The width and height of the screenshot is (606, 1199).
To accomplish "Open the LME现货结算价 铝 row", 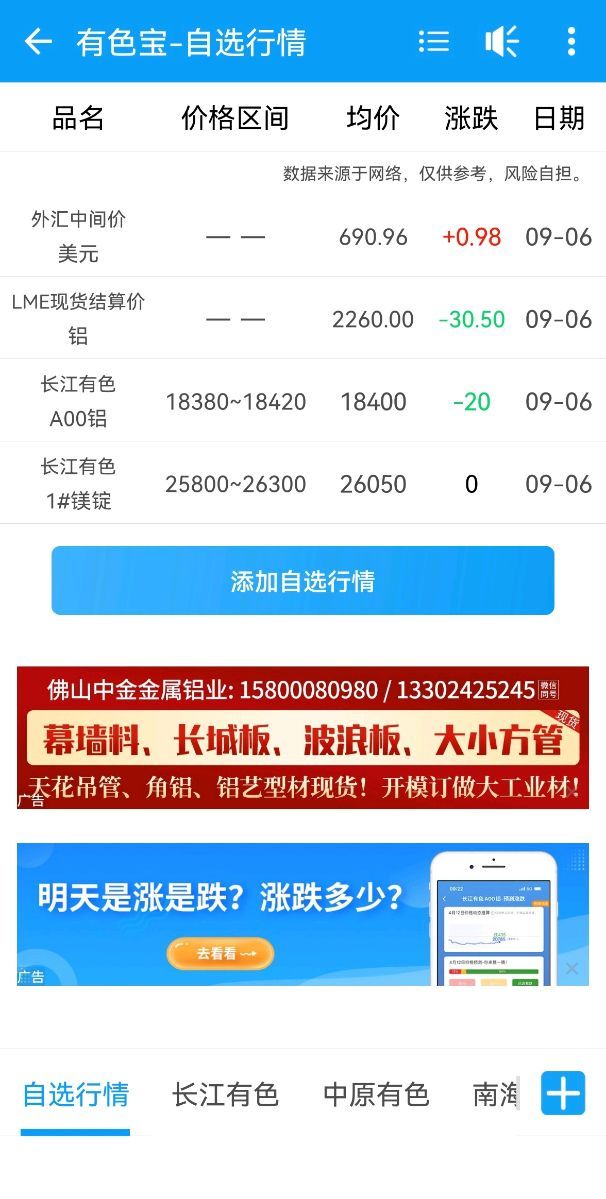I will 302,319.
